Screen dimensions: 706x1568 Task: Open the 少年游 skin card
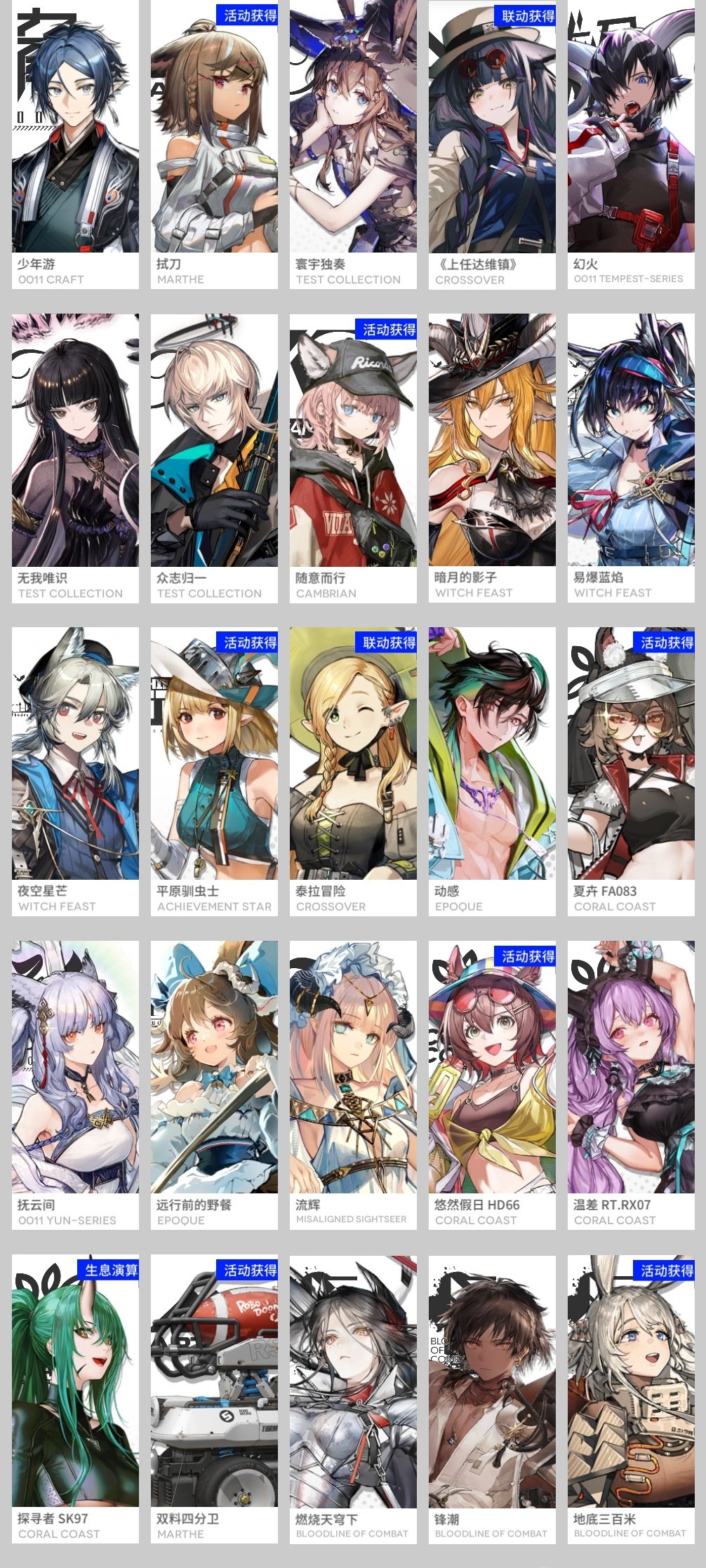pos(75,144)
